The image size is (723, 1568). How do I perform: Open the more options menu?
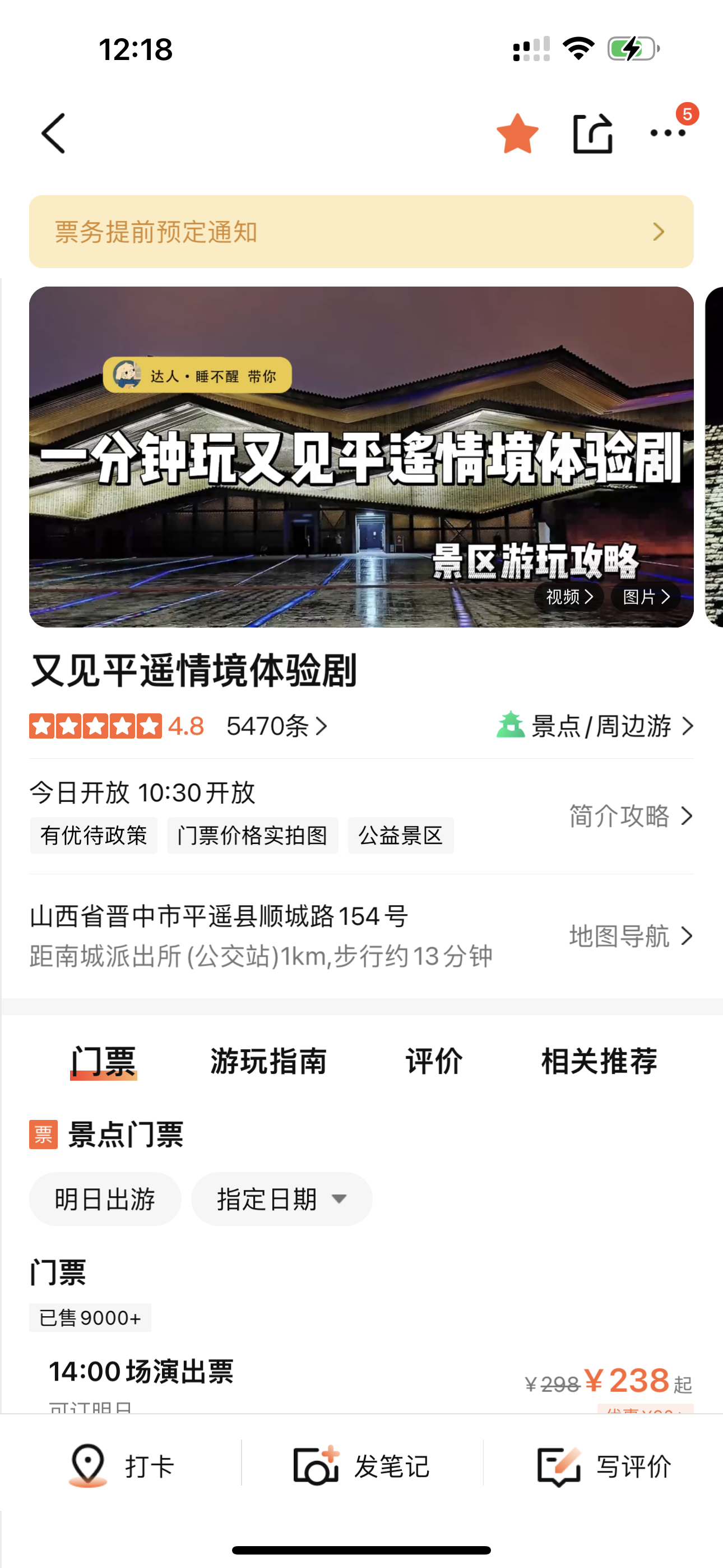click(668, 133)
